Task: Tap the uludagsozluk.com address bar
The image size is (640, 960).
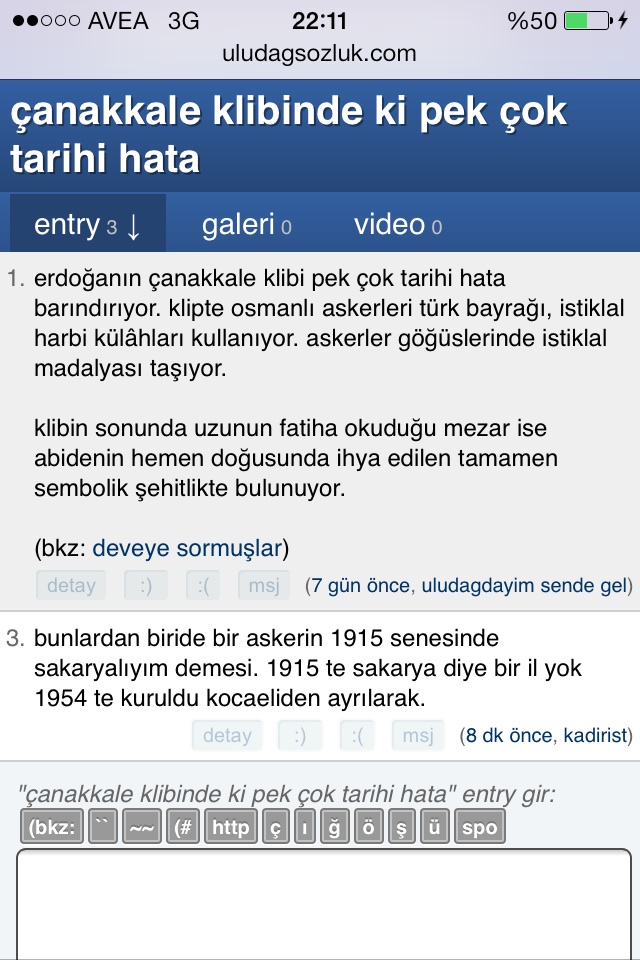Action: point(320,53)
